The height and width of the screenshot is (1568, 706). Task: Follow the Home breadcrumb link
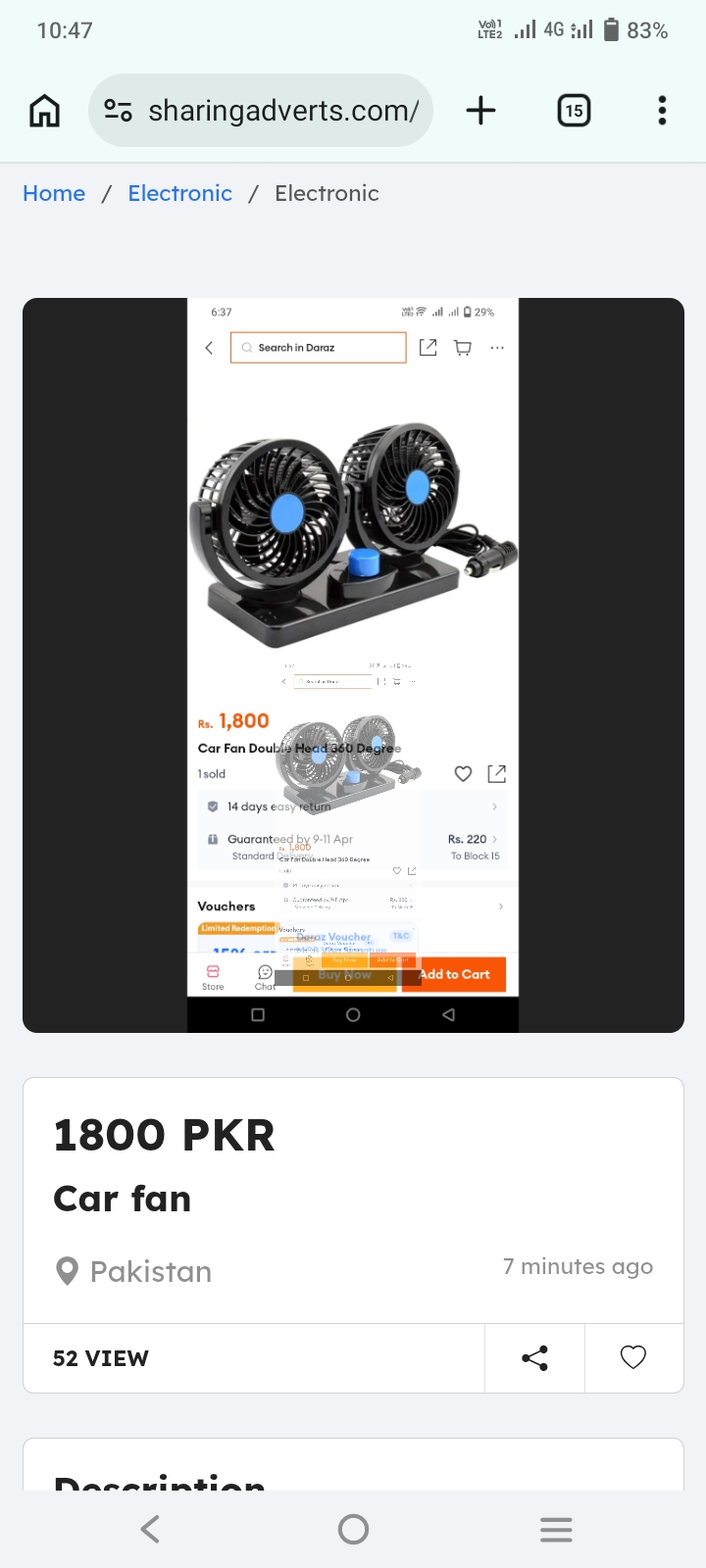point(54,193)
